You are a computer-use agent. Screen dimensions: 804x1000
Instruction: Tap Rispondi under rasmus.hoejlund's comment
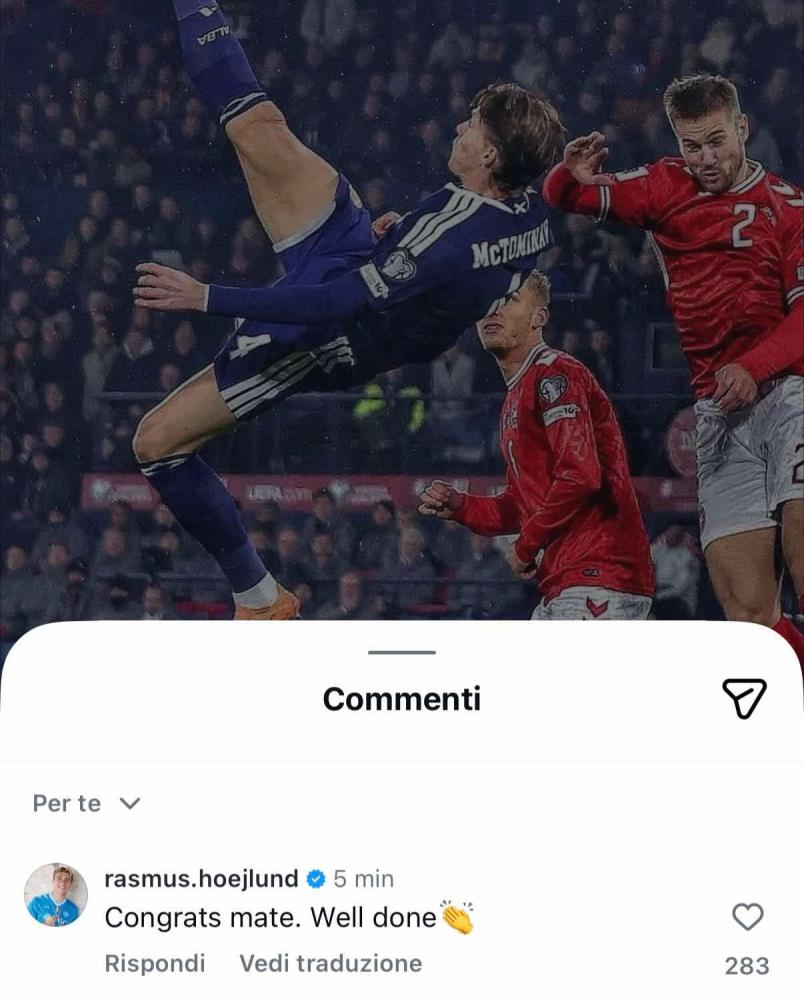click(155, 963)
